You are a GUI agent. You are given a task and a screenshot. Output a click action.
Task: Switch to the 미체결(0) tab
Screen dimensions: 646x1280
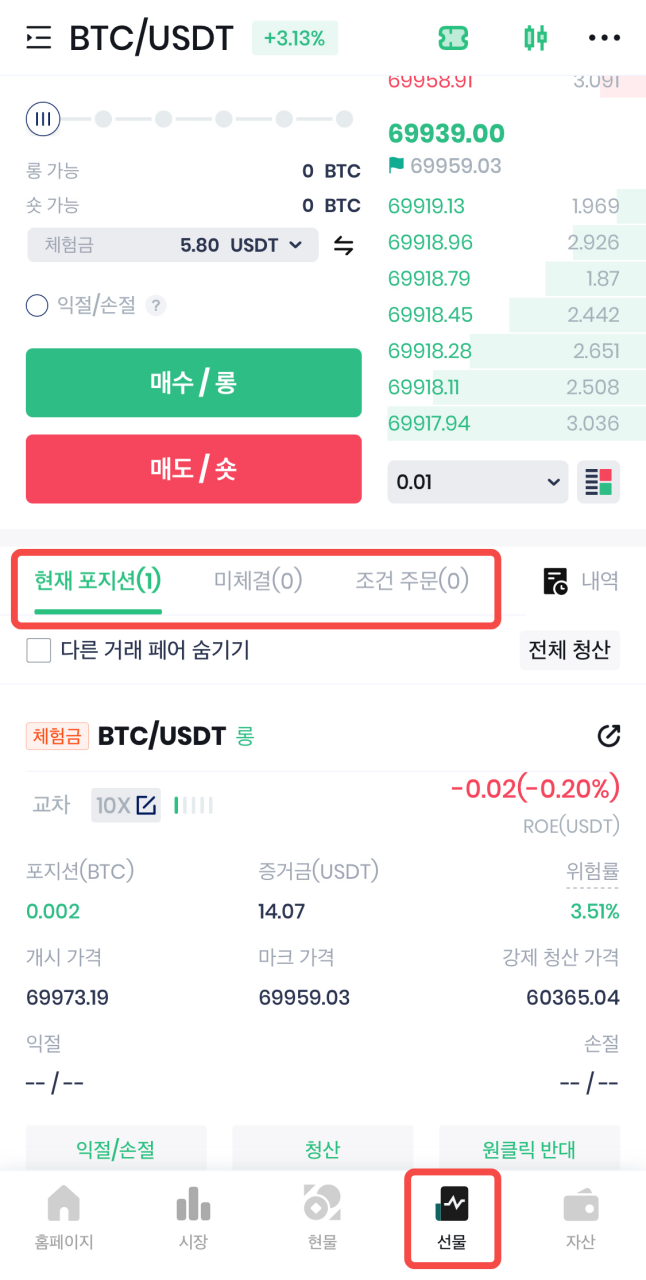click(258, 580)
